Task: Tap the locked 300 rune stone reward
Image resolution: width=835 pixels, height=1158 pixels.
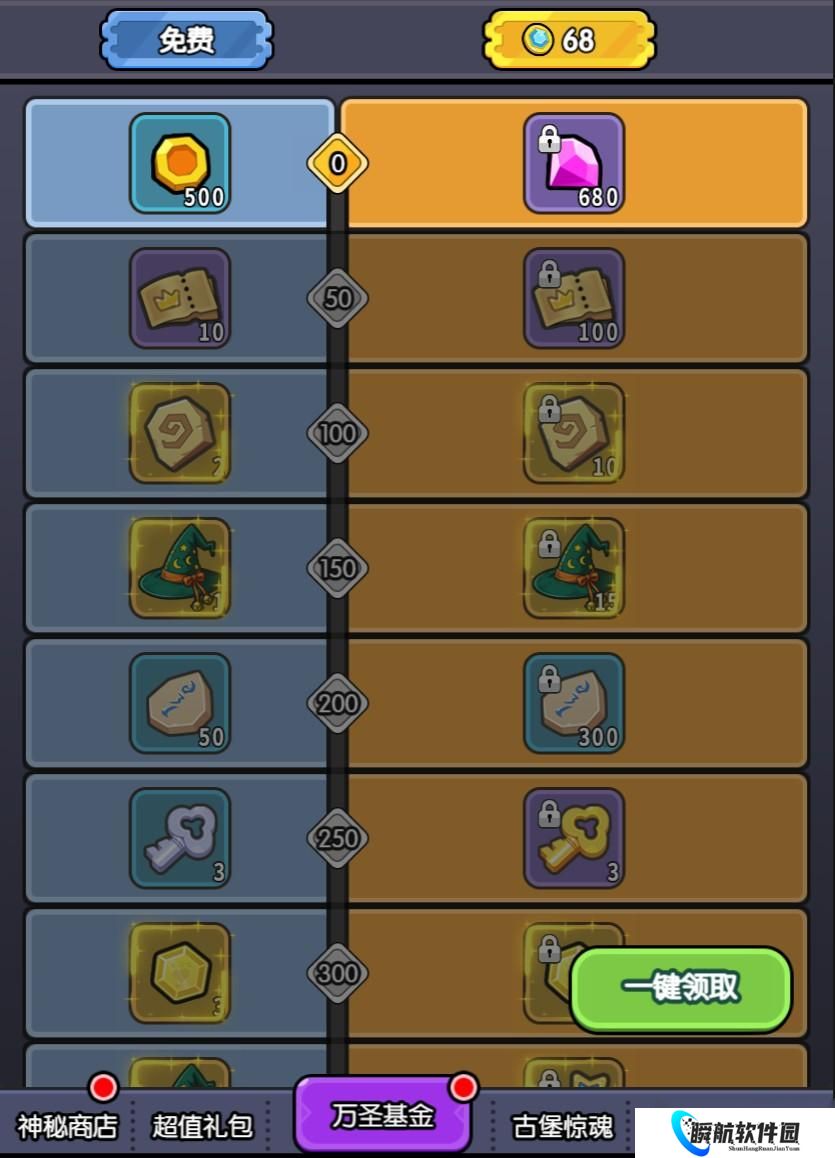Action: pos(574,703)
